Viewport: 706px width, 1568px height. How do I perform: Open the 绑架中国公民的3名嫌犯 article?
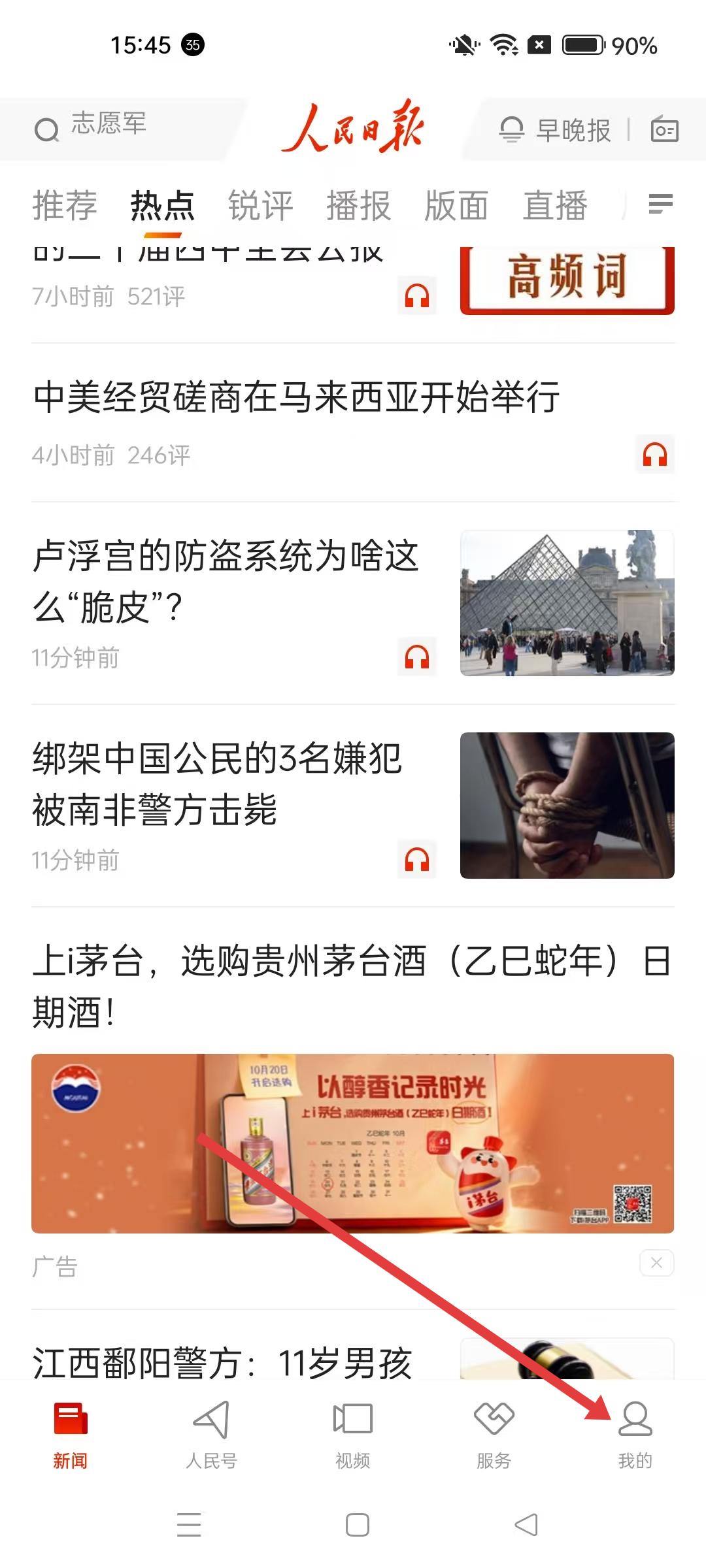[x=217, y=784]
